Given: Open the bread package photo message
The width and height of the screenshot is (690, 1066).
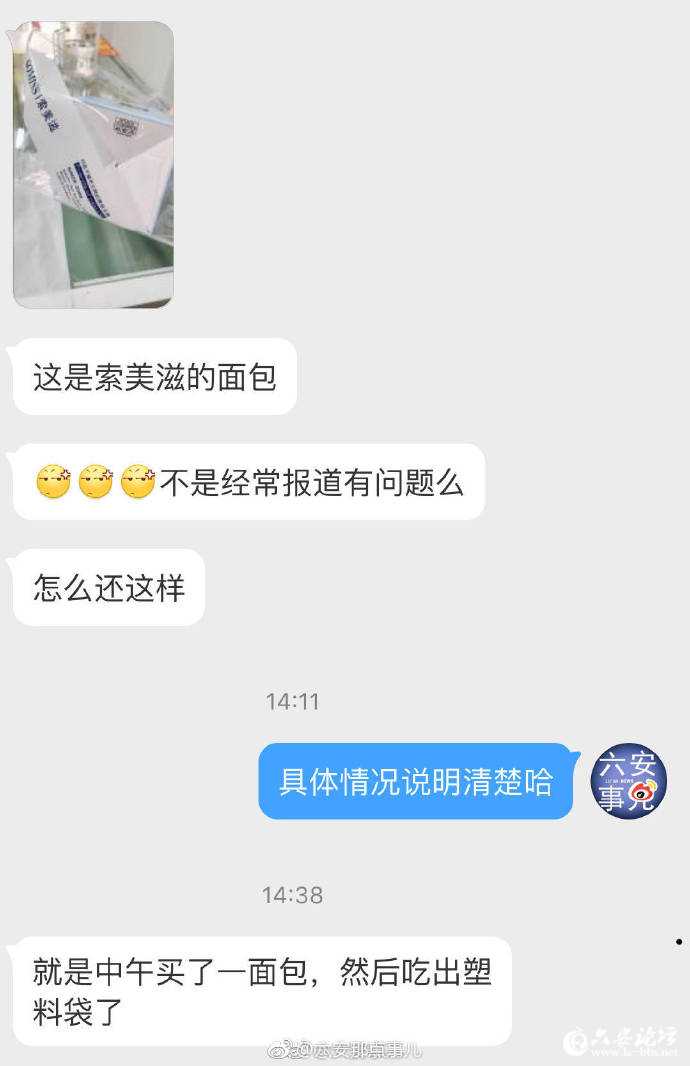Looking at the screenshot, I should tap(93, 165).
